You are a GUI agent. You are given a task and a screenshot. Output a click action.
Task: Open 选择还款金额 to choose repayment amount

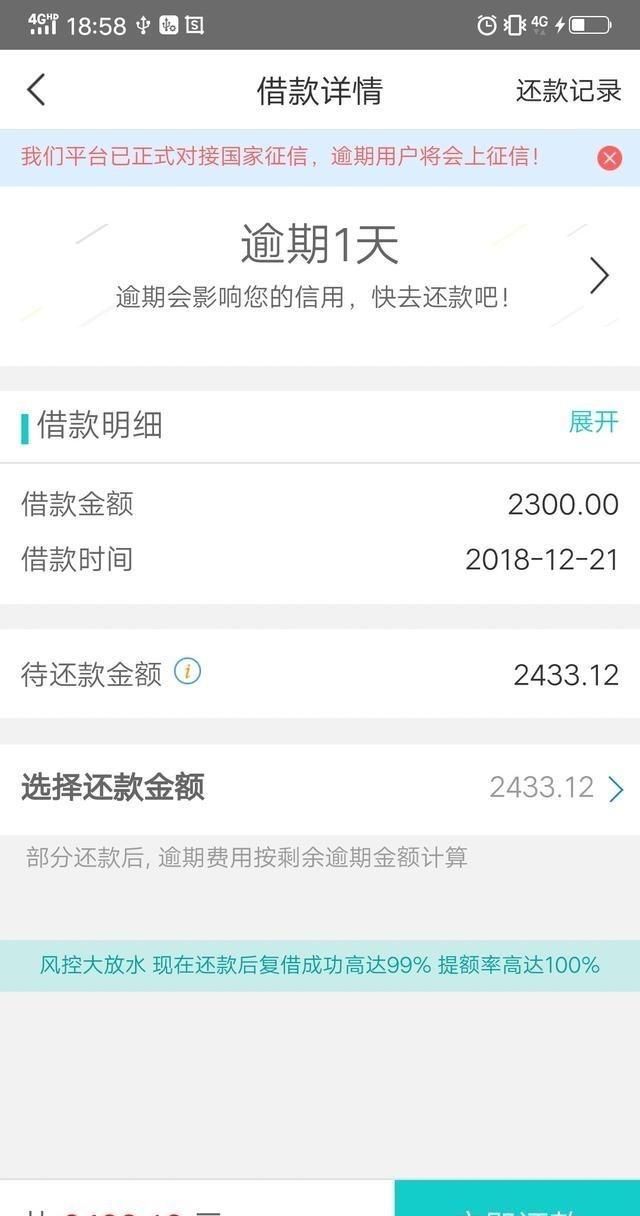(555, 788)
